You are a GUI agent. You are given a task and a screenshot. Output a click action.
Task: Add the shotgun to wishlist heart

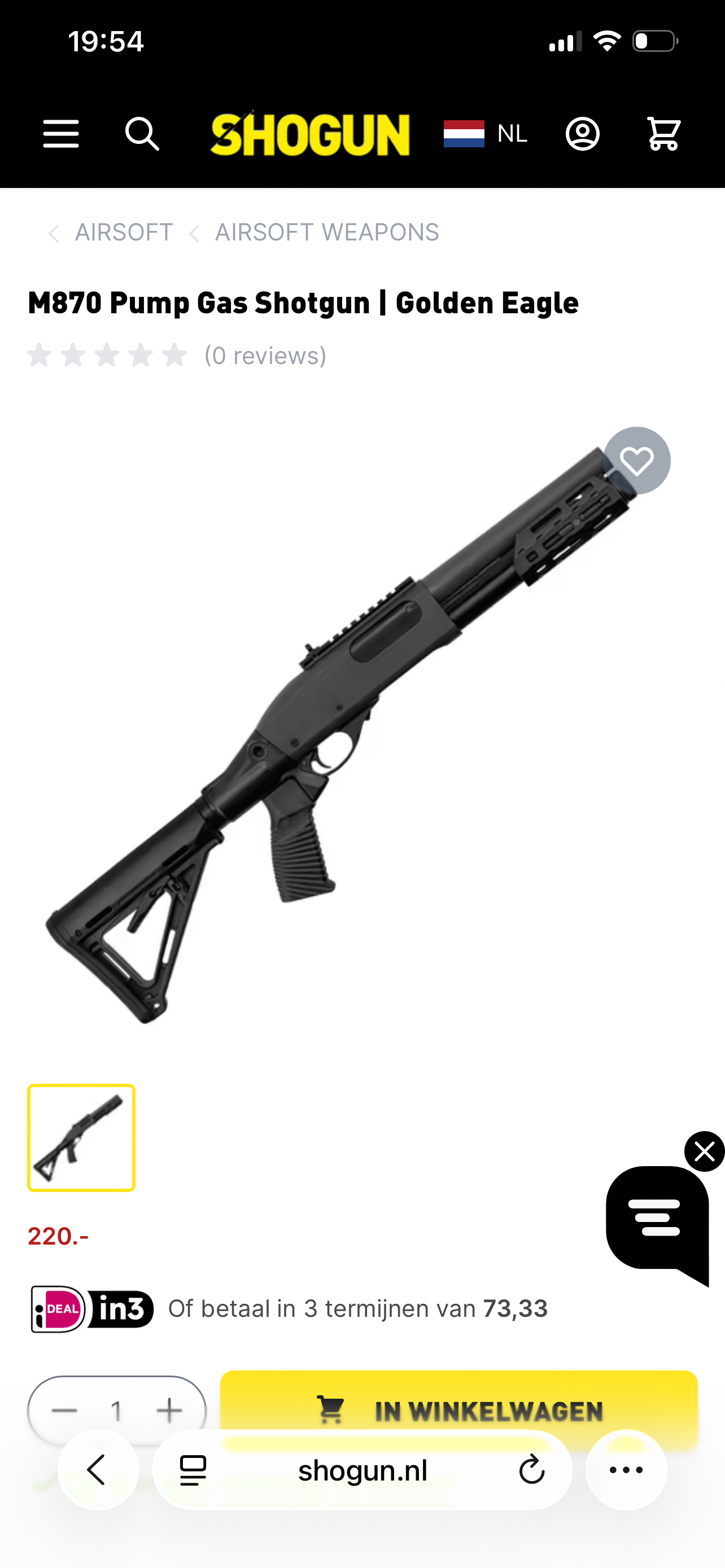pyautogui.click(x=637, y=461)
